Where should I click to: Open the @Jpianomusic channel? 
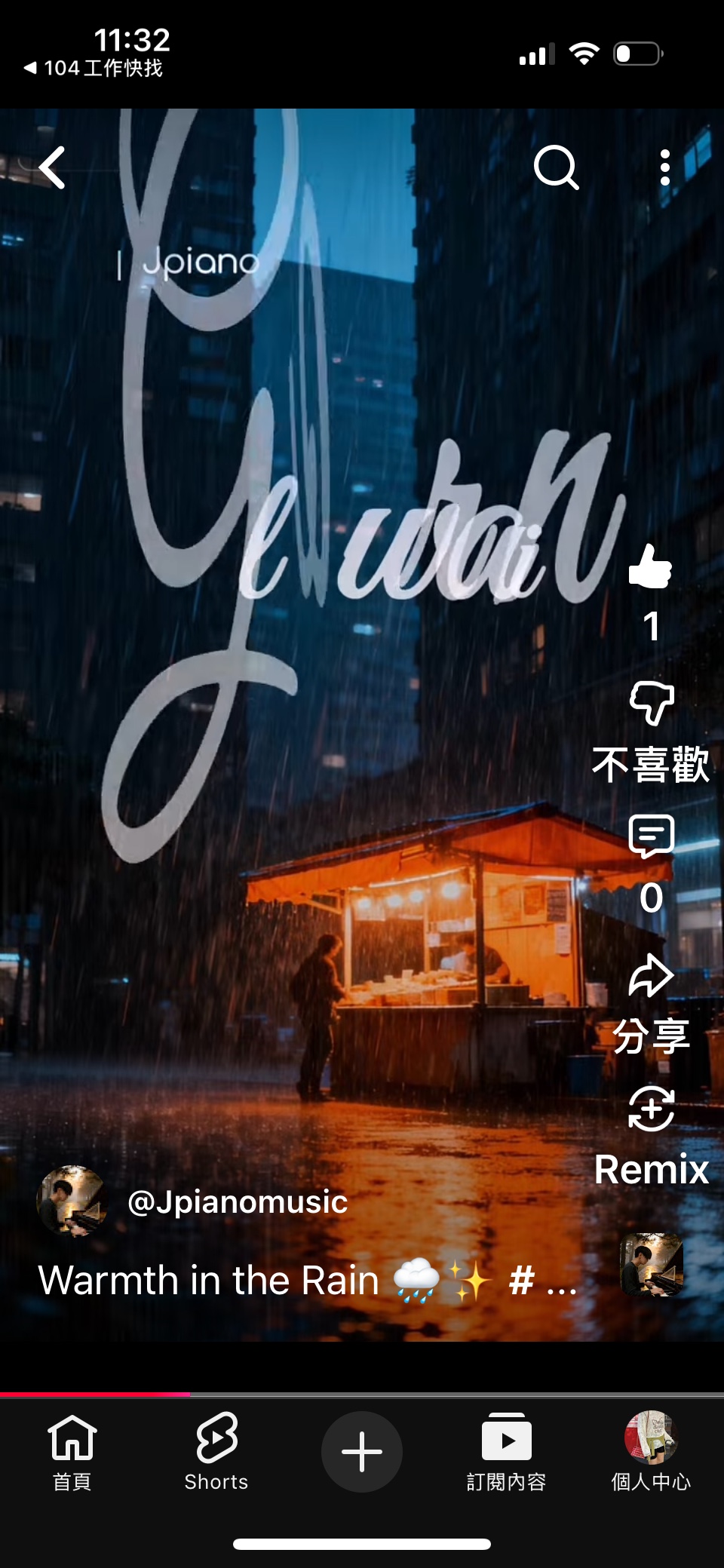click(238, 1202)
